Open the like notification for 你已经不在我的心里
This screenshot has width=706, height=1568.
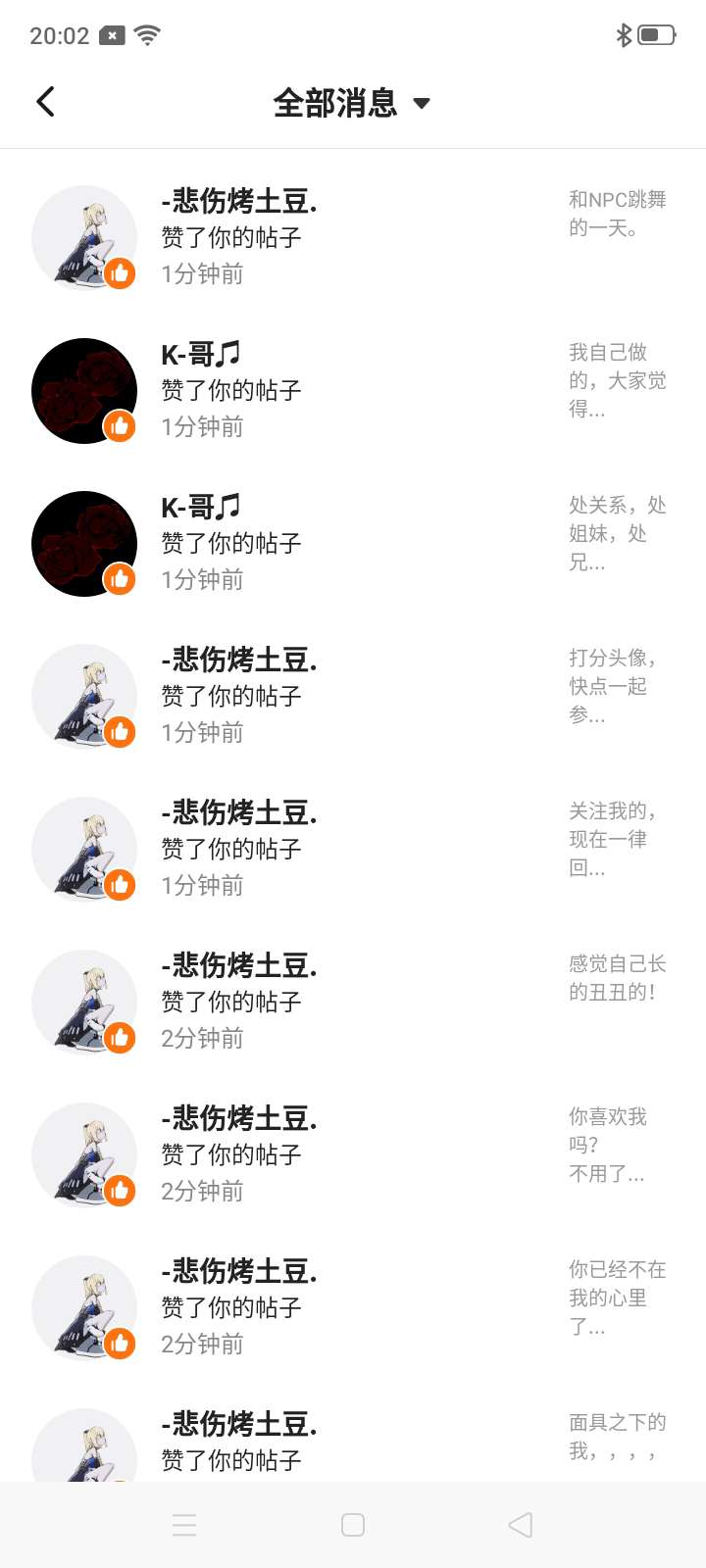[353, 1307]
